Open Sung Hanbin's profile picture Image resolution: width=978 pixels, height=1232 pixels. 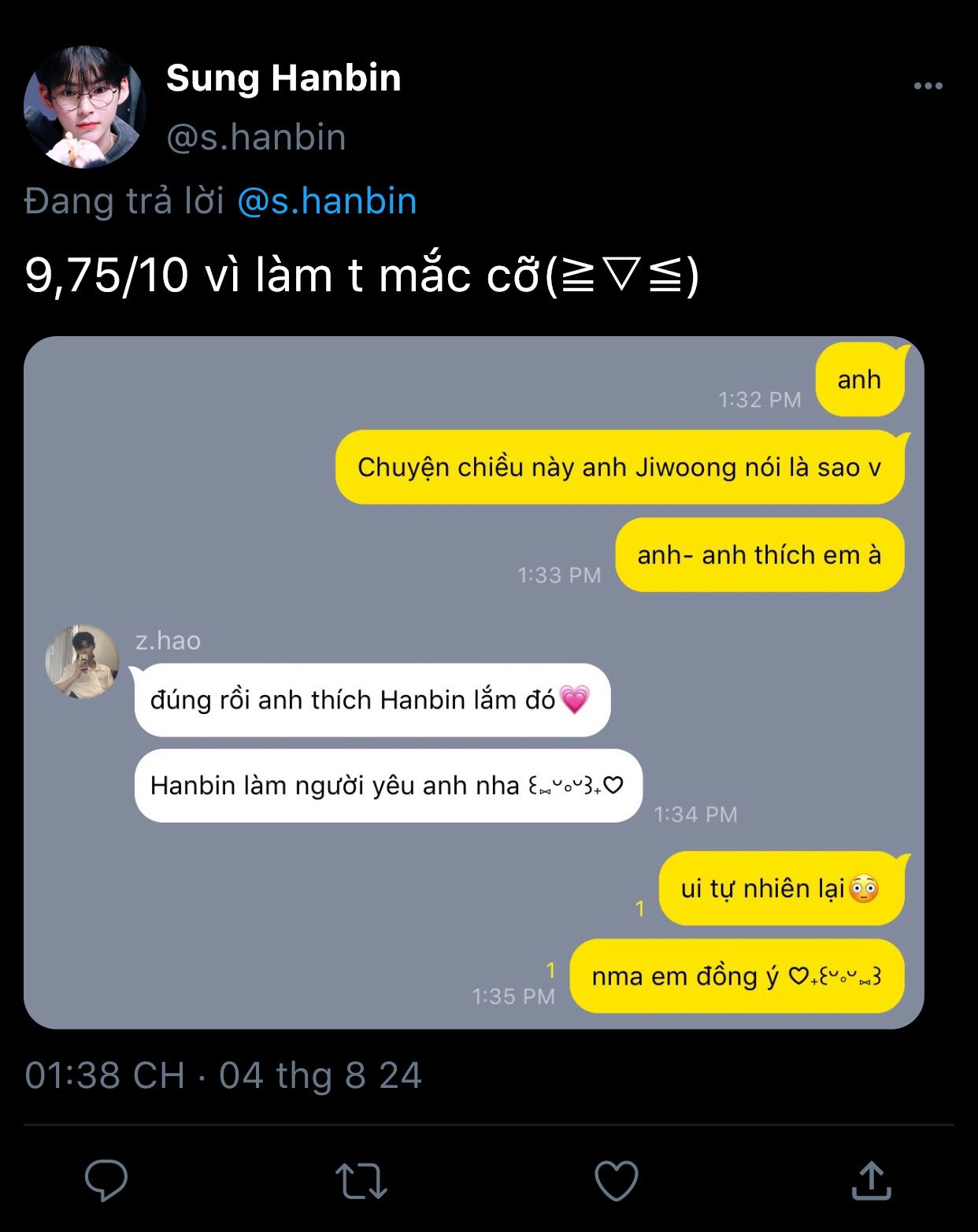point(85,107)
